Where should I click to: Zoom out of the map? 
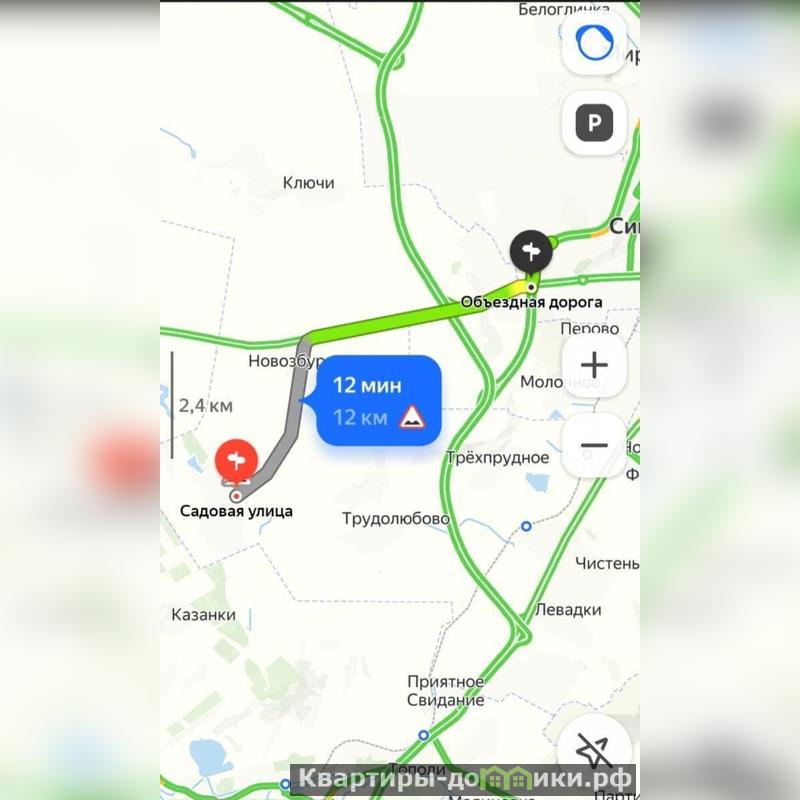pyautogui.click(x=594, y=445)
